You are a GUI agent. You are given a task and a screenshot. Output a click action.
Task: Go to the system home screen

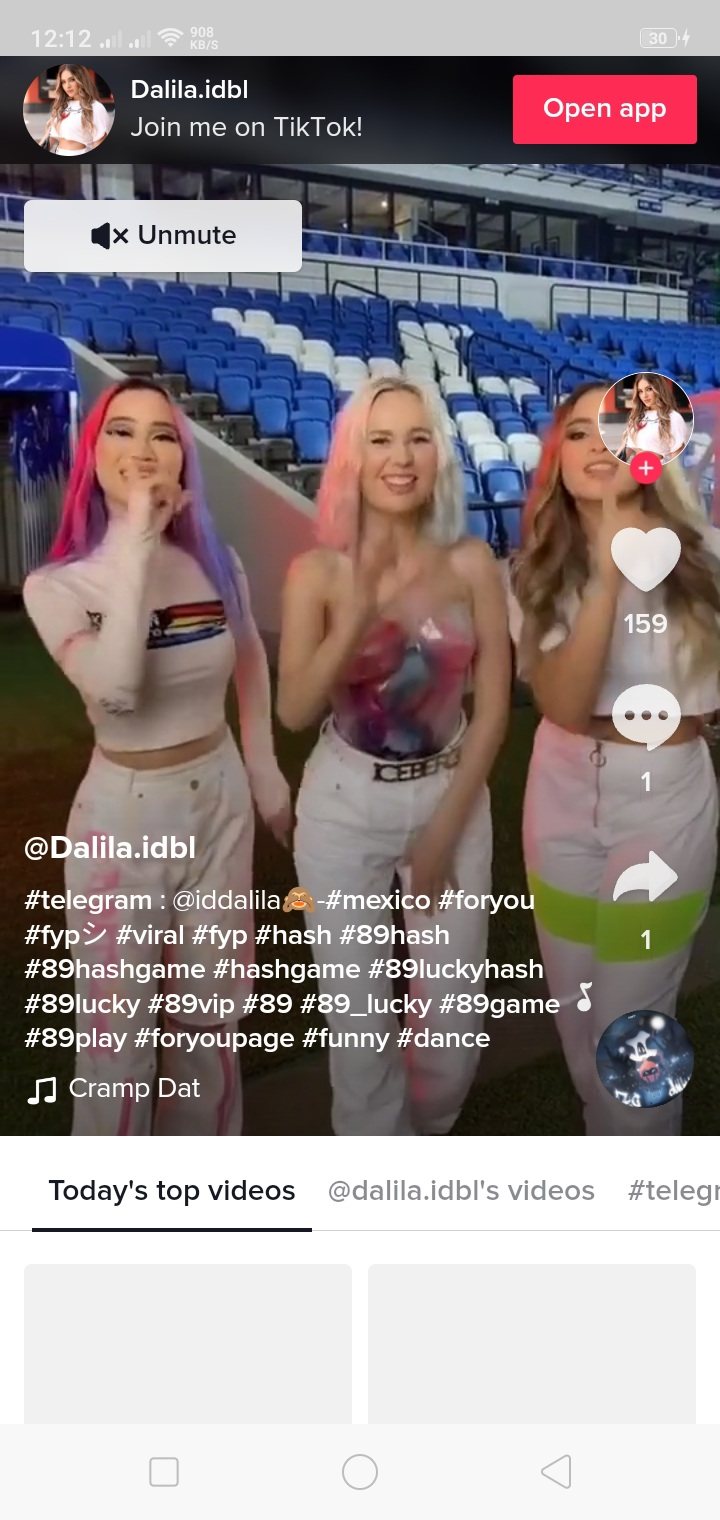click(x=360, y=1472)
